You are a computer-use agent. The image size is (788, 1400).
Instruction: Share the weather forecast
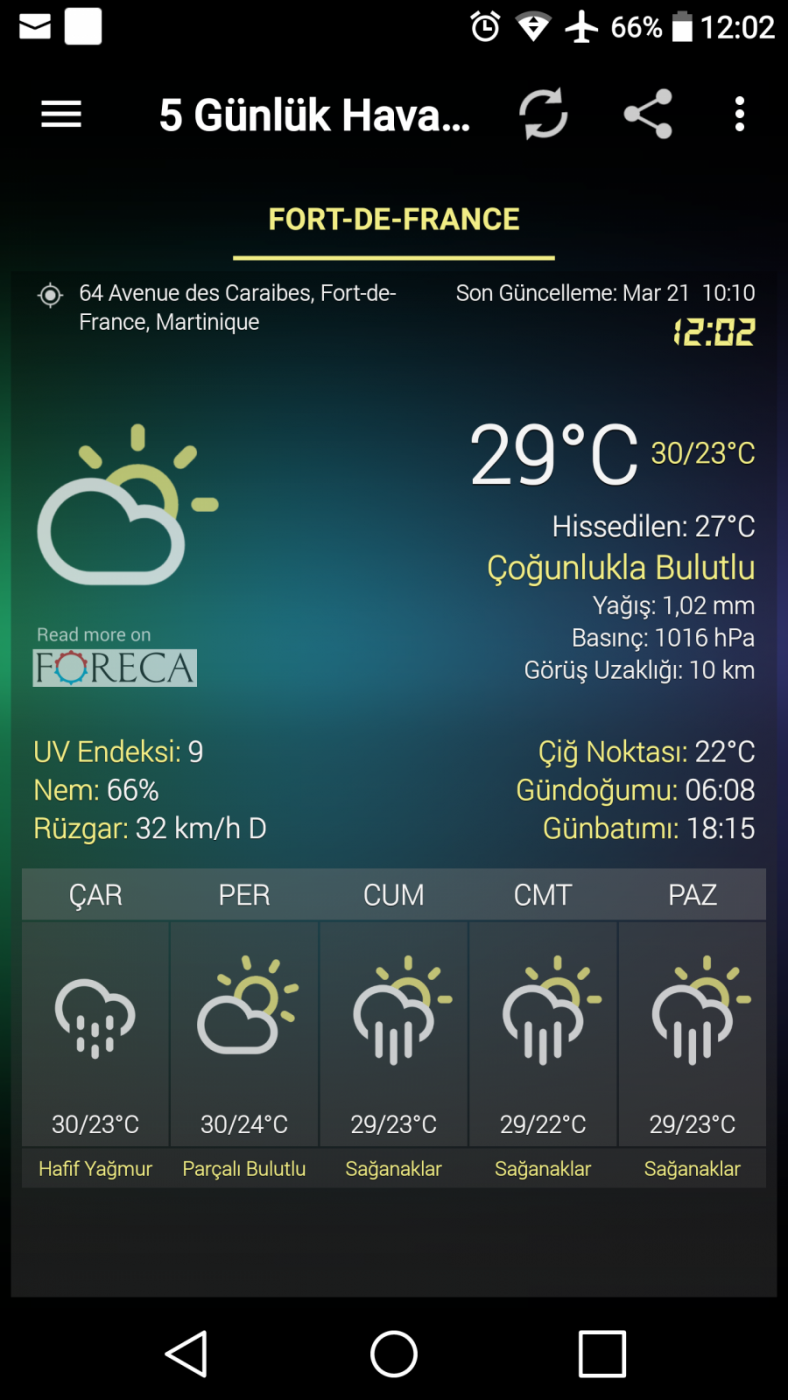coord(648,115)
